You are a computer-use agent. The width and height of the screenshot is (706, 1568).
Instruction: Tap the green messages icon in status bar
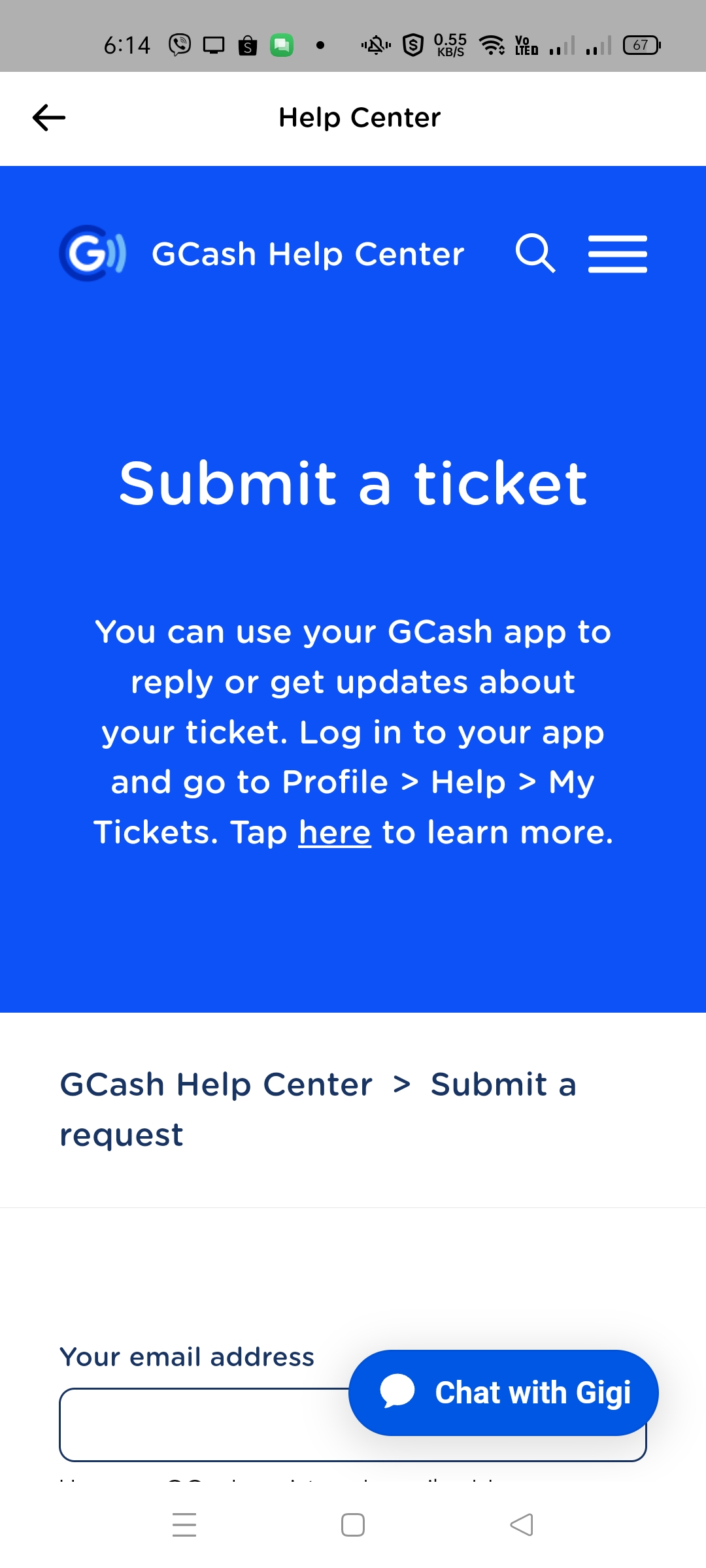coord(282,44)
